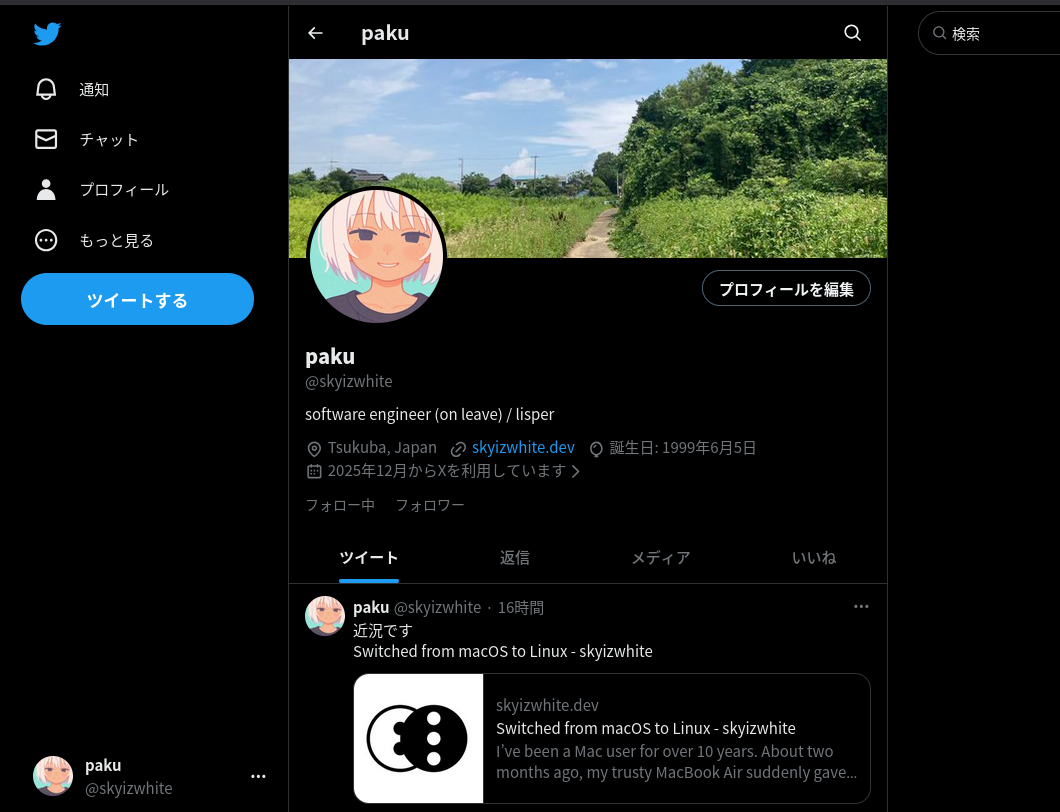The width and height of the screenshot is (1060, 812).
Task: Tap the search icon in profile header
Action: (852, 33)
